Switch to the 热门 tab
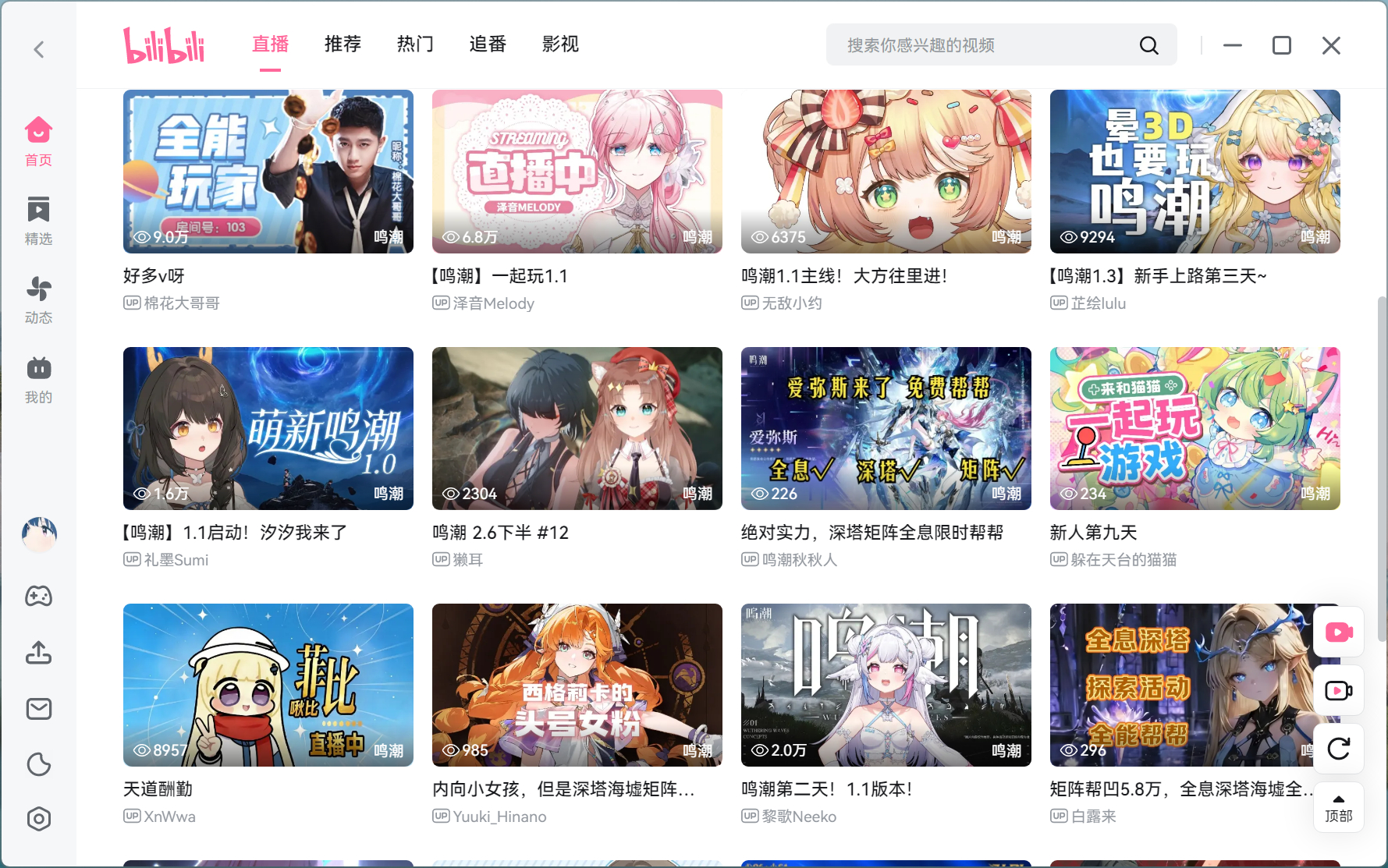The image size is (1388, 868). (415, 44)
